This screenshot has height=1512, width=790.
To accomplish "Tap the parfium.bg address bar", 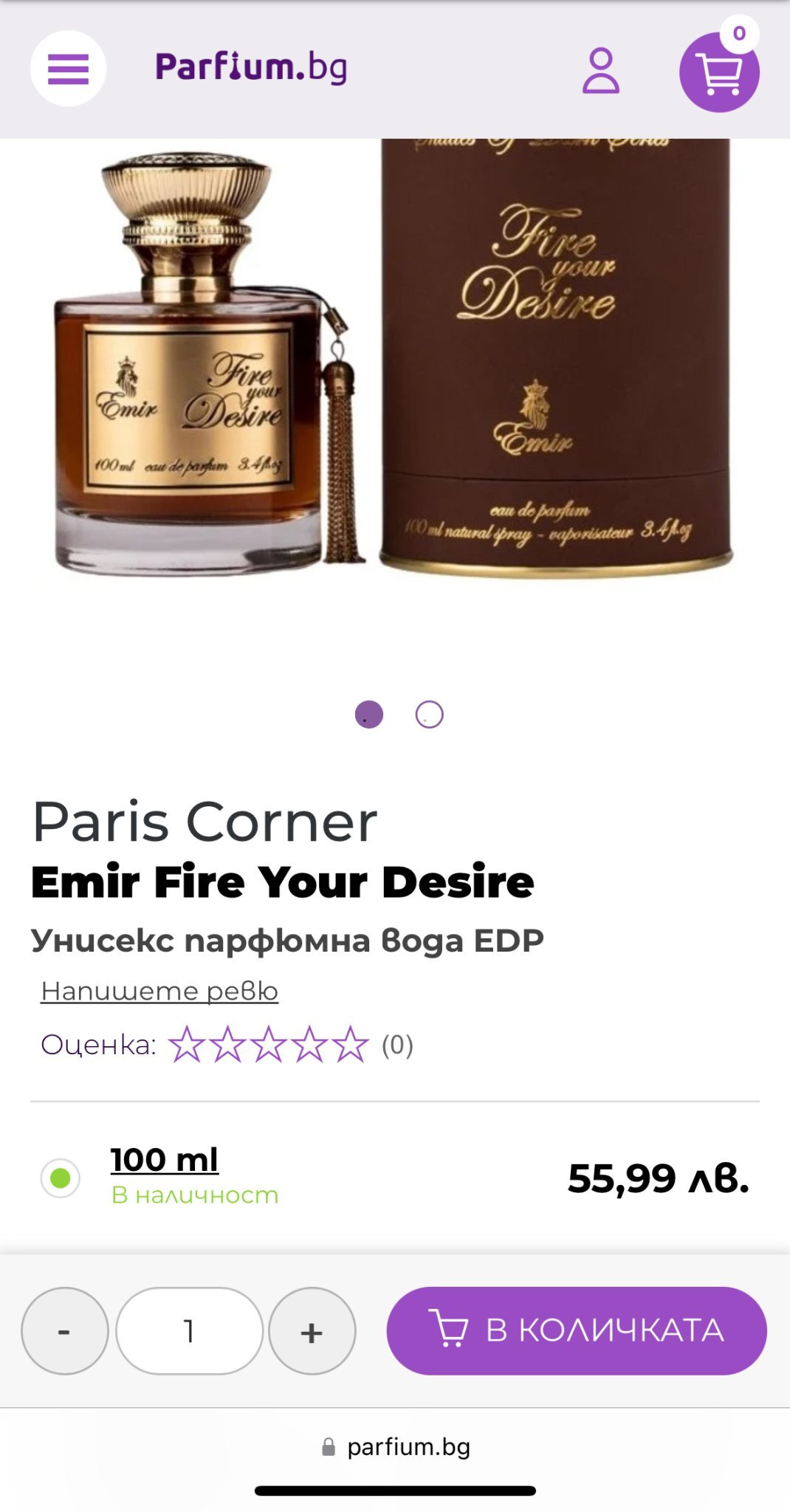I will (396, 1447).
